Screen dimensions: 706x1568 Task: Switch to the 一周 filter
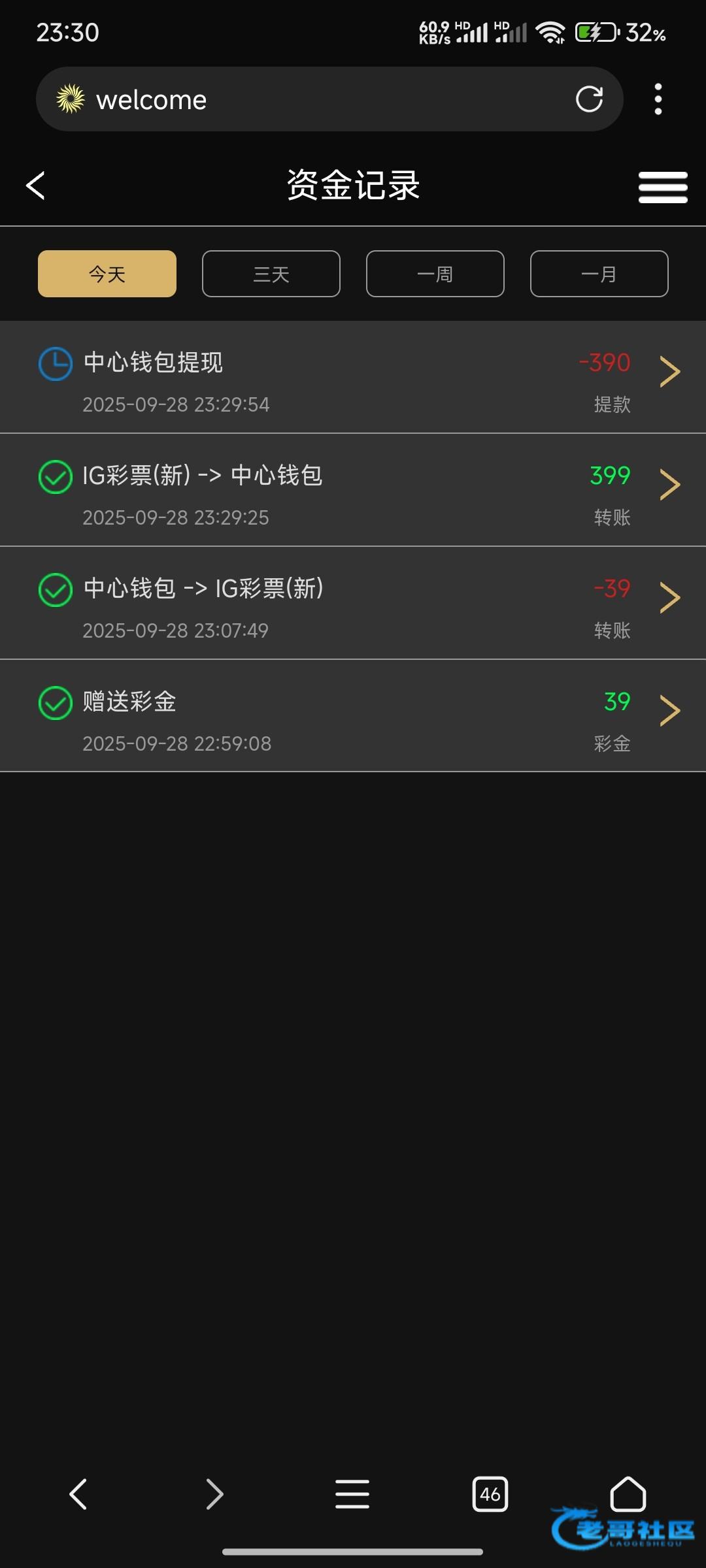tap(435, 274)
